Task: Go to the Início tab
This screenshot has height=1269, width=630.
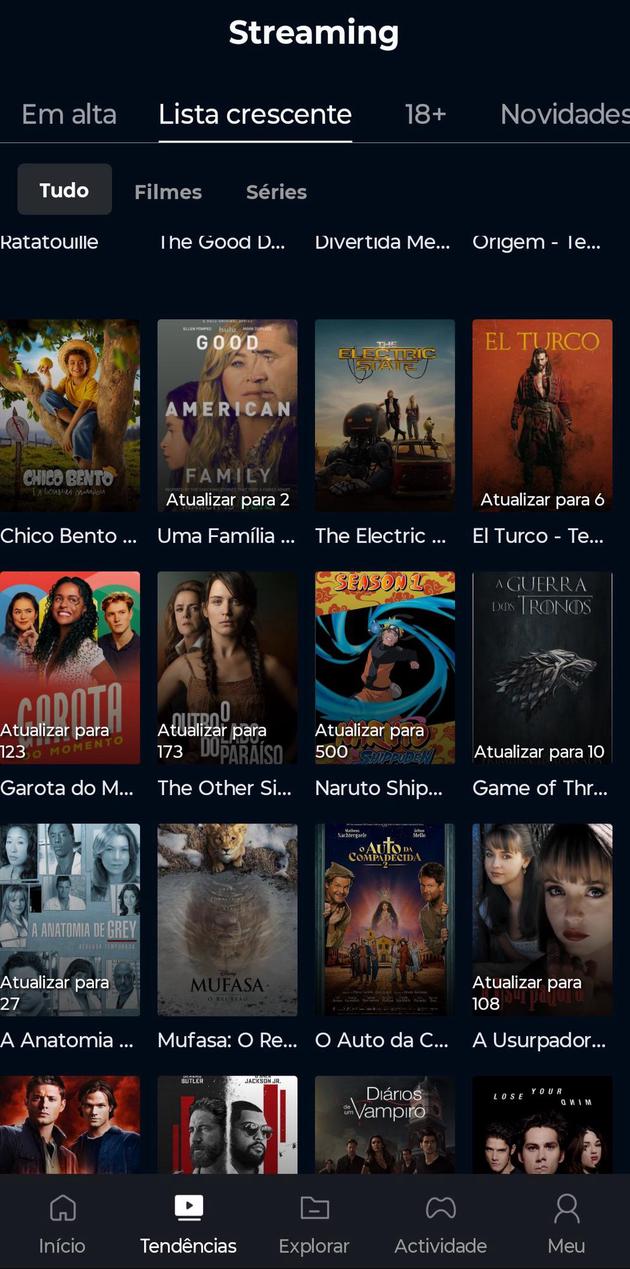Action: point(62,1224)
